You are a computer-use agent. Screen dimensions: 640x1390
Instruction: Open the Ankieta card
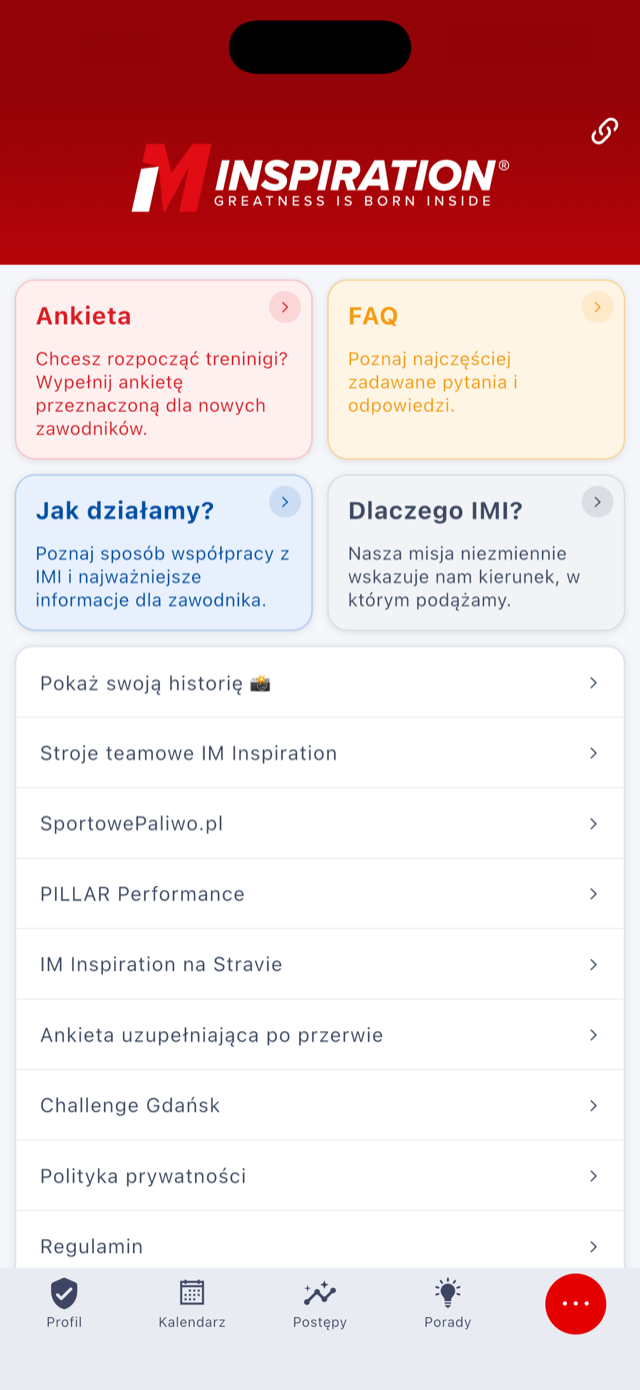point(164,370)
